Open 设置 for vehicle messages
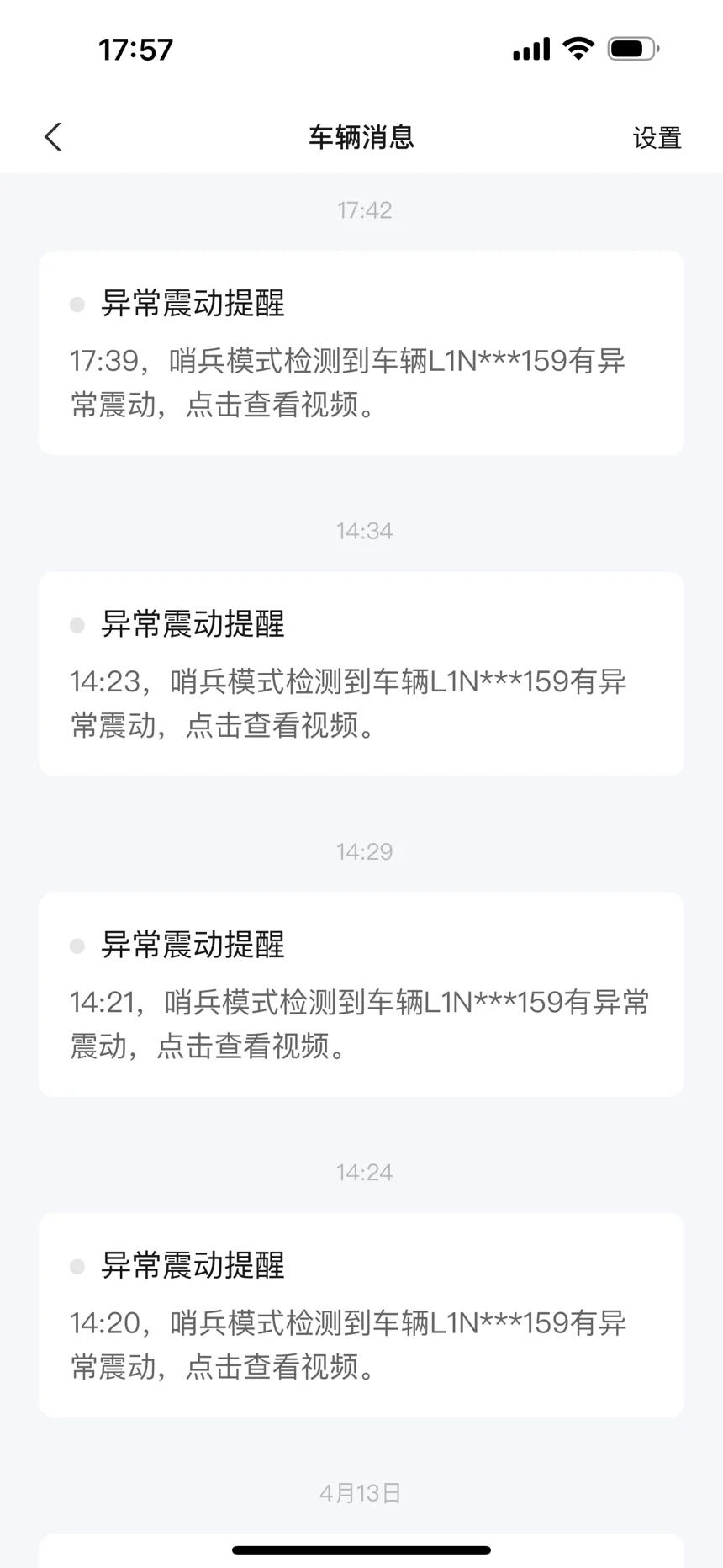Viewport: 723px width, 1568px height. point(657,138)
